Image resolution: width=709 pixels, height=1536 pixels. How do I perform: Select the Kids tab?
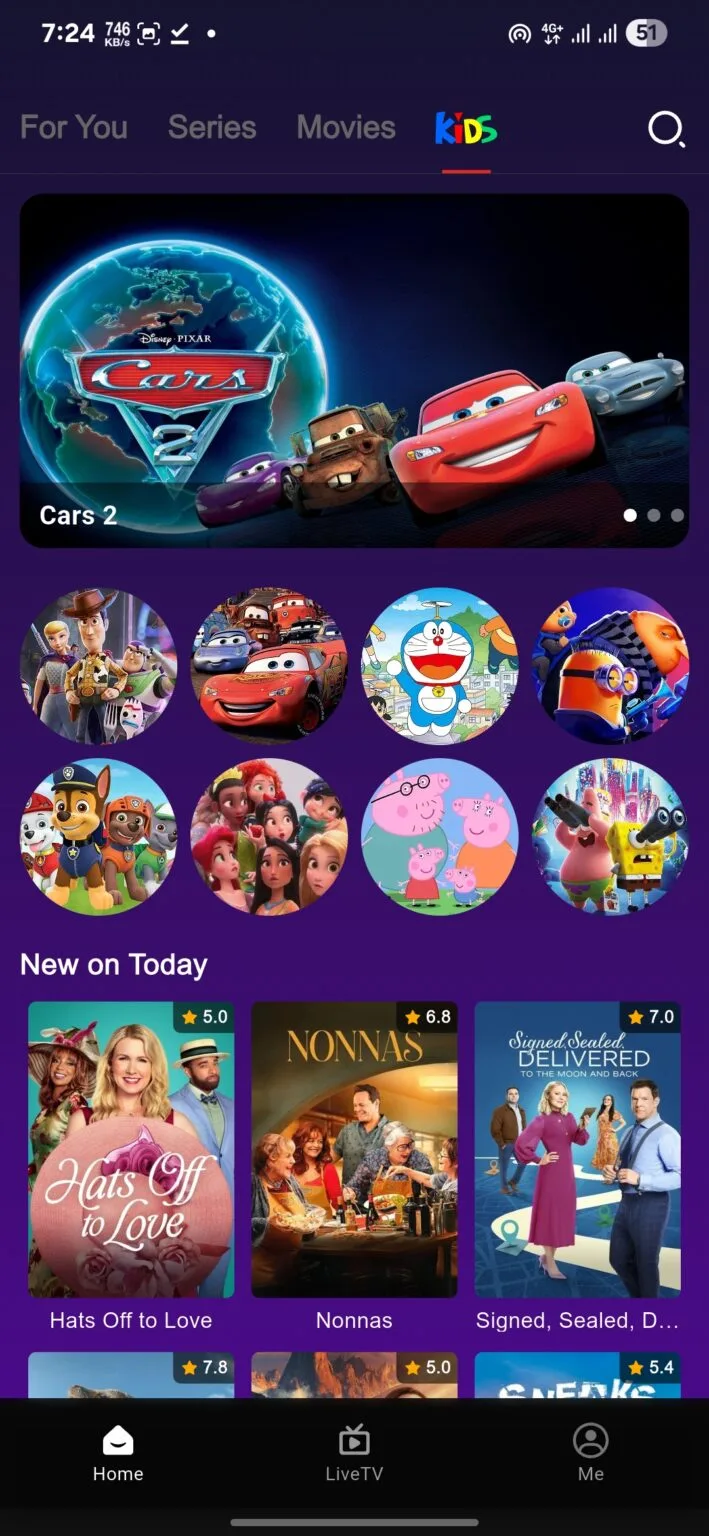(x=466, y=129)
